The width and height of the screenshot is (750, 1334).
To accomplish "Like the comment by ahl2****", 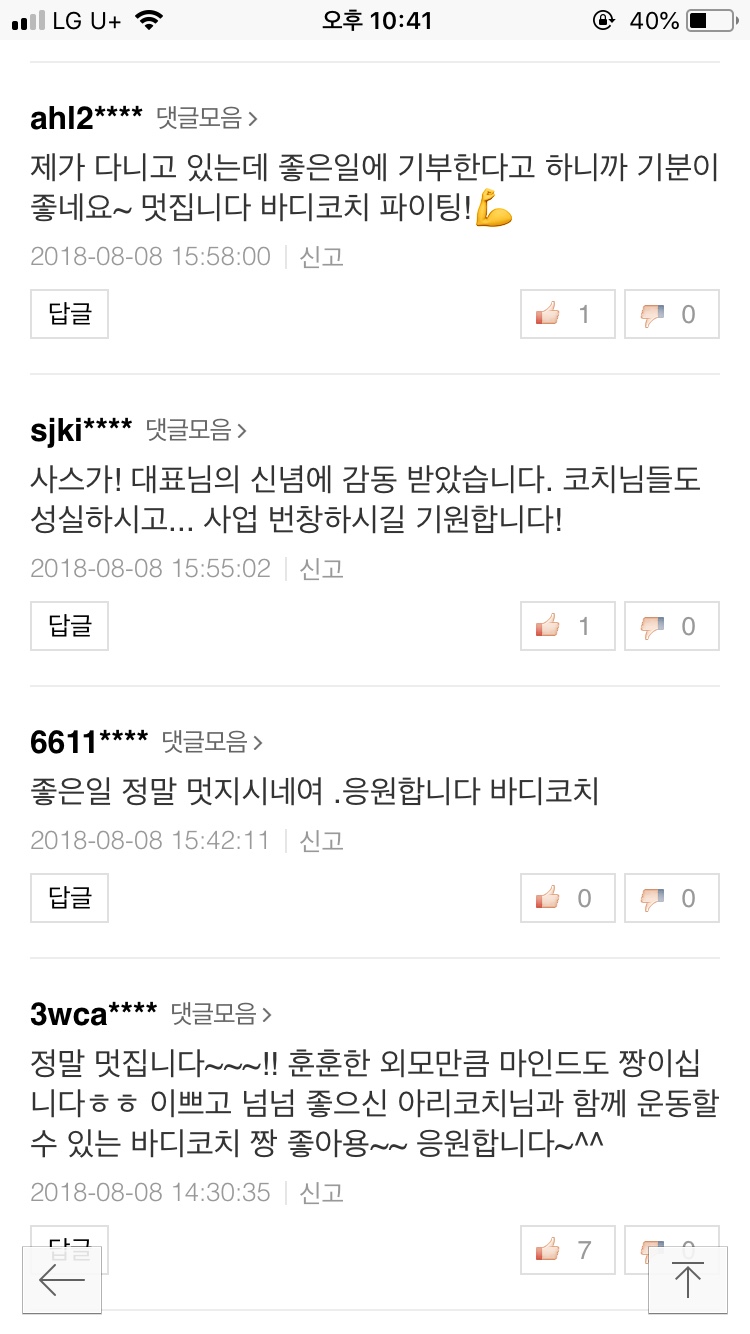I will (567, 315).
